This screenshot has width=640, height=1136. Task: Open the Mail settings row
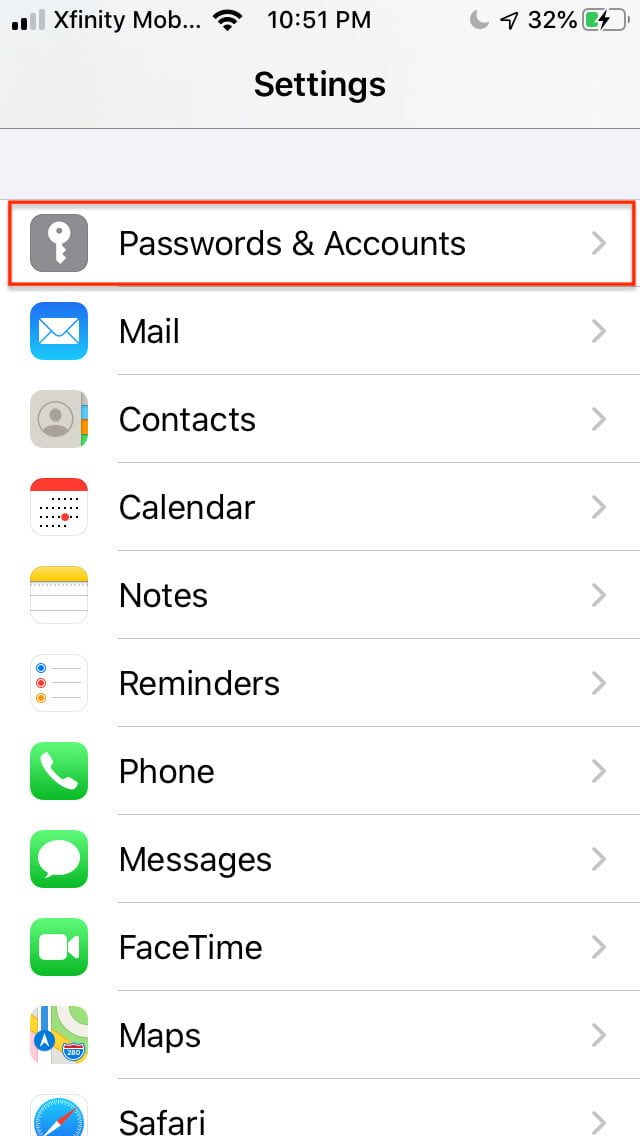[320, 331]
